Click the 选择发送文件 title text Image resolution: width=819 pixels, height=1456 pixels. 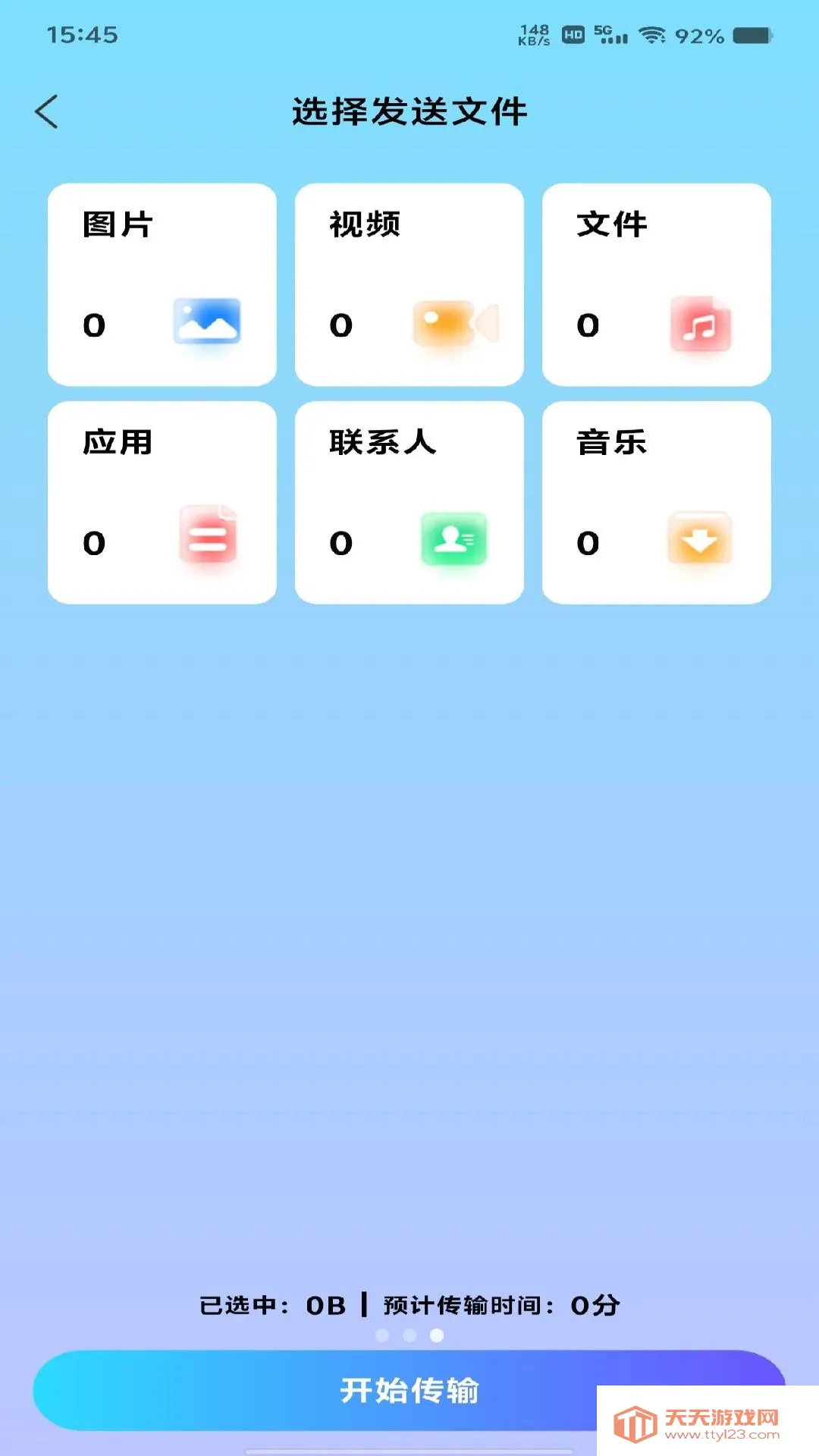(409, 109)
